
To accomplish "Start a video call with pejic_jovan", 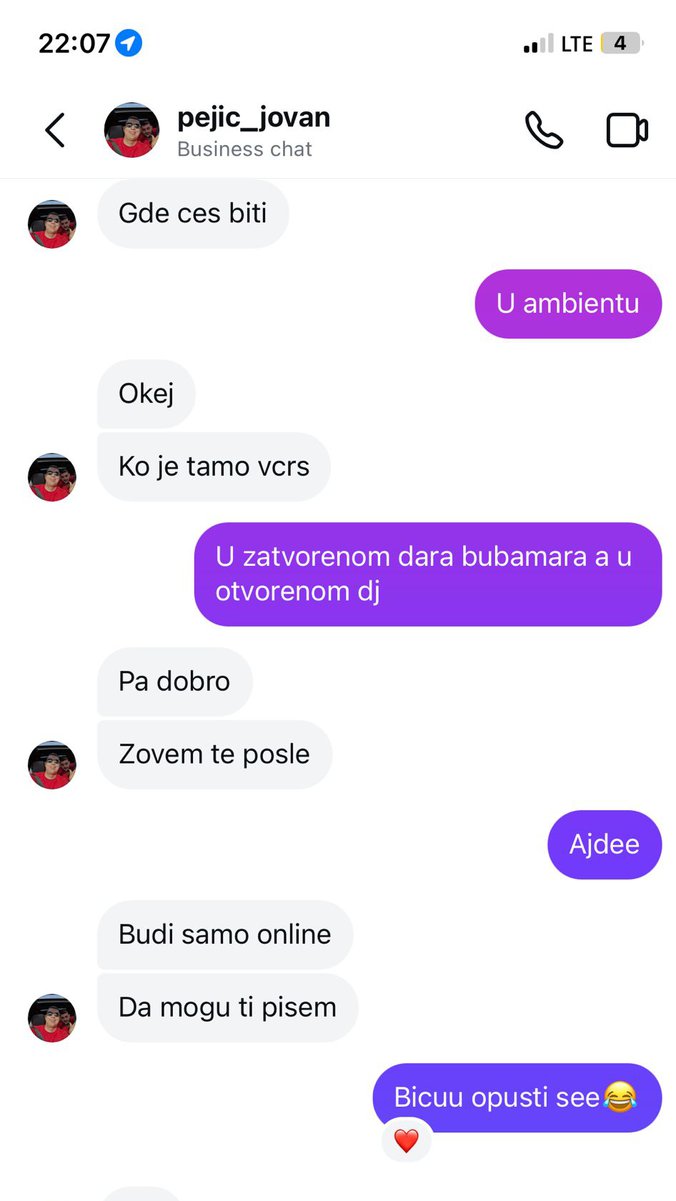I will point(627,131).
